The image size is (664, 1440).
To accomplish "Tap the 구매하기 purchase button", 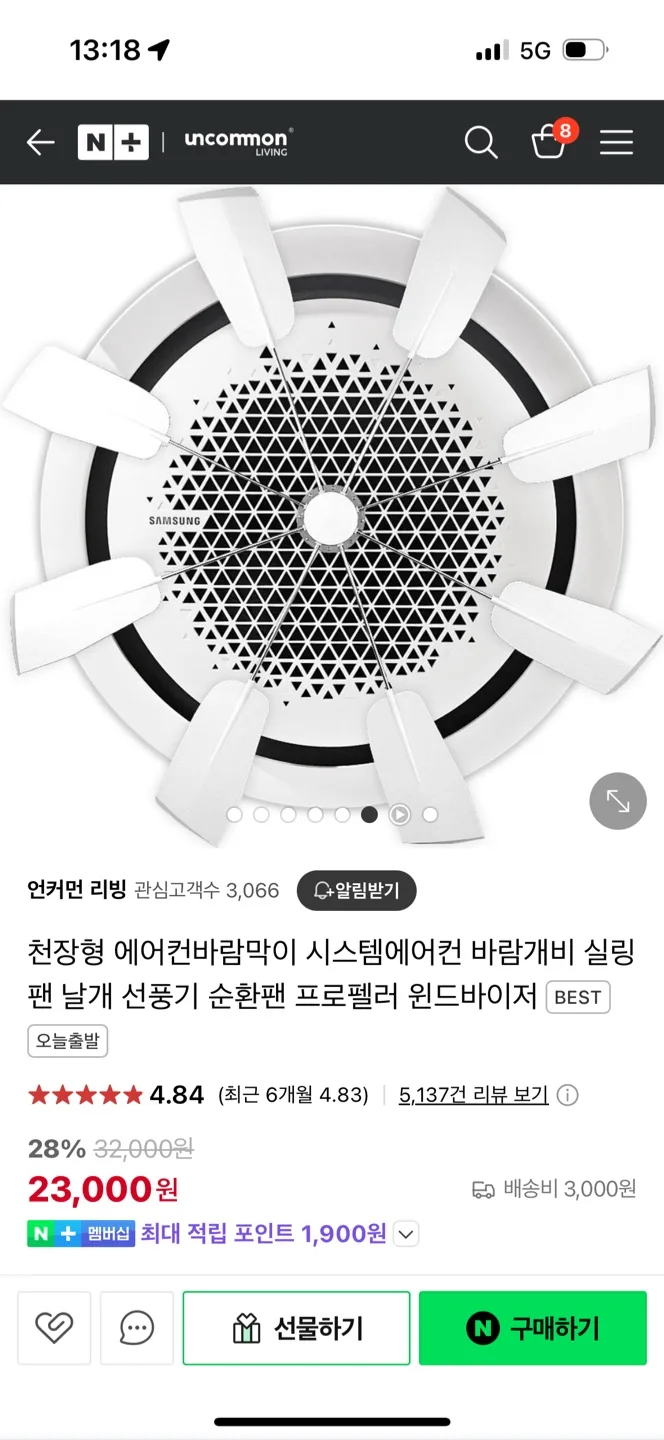I will click(x=533, y=1328).
